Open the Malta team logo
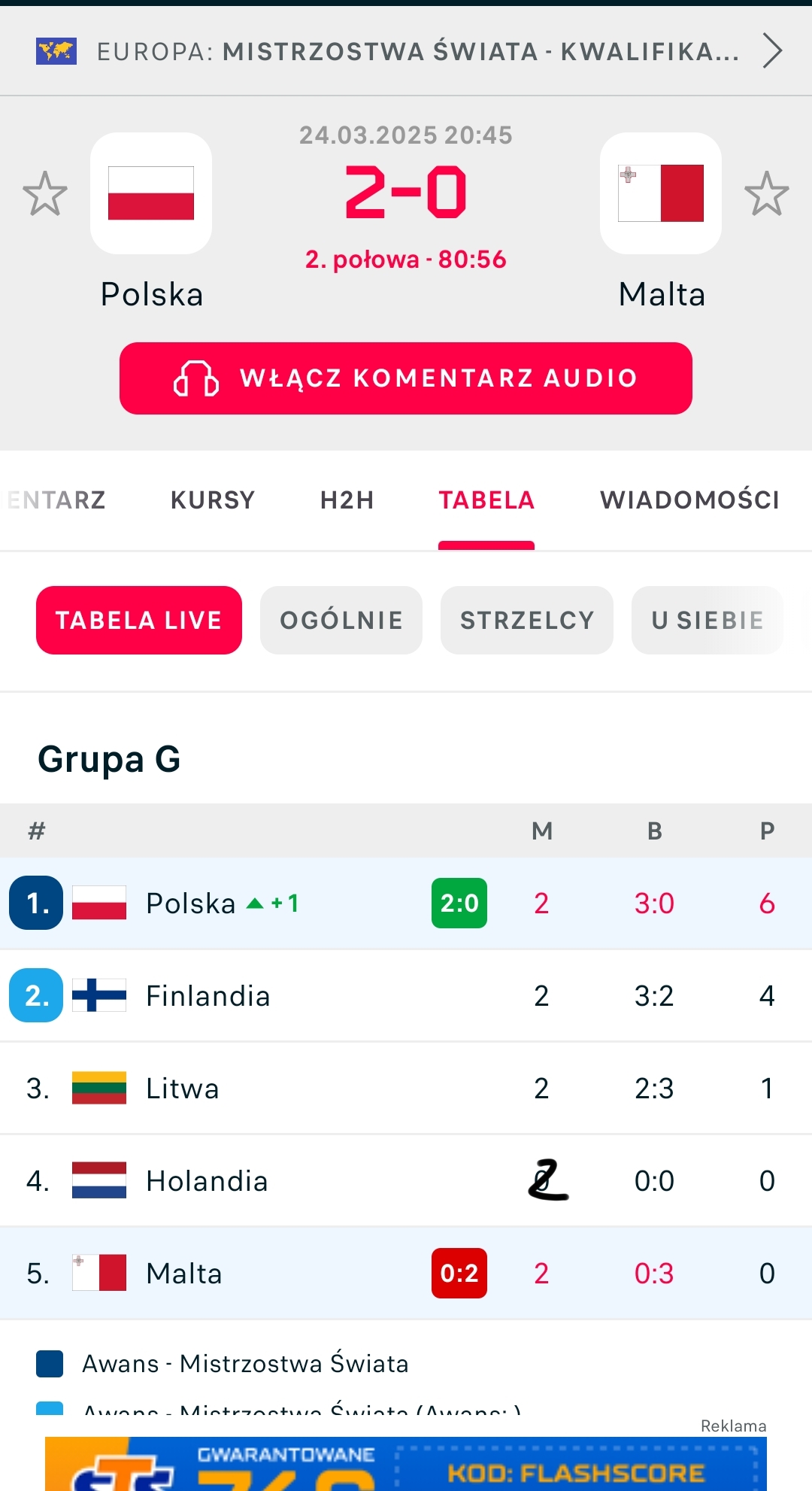The width and height of the screenshot is (812, 1491). [661, 193]
